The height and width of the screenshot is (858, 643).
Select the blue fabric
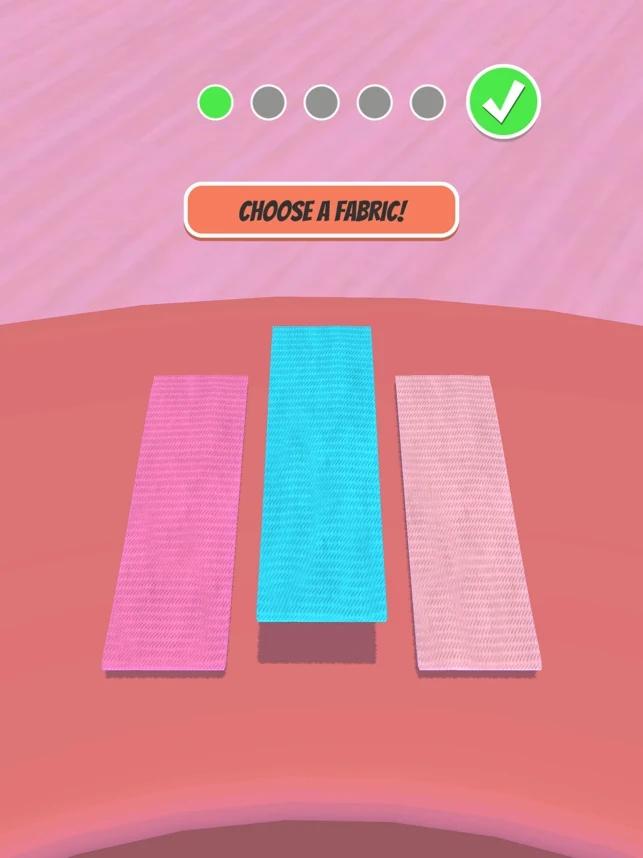321,475
